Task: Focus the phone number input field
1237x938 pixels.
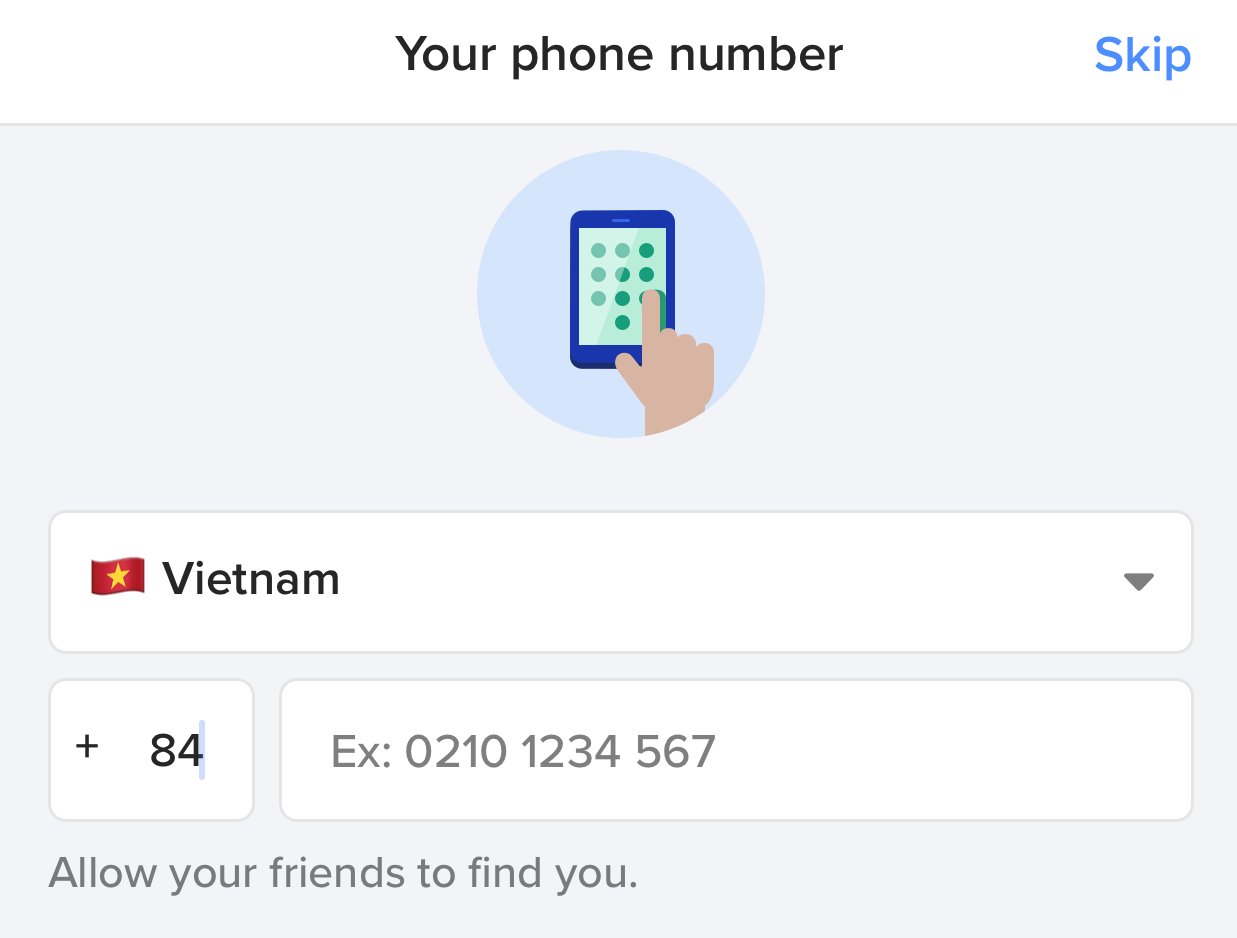Action: tap(735, 750)
